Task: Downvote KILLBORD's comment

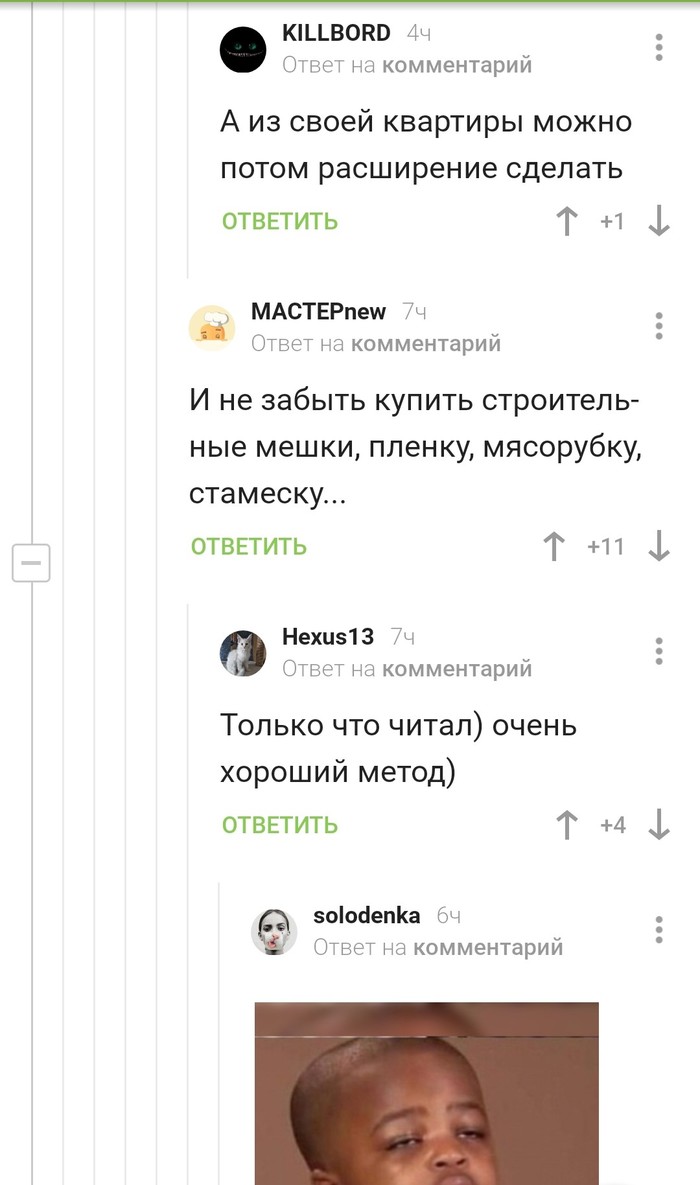Action: point(658,221)
